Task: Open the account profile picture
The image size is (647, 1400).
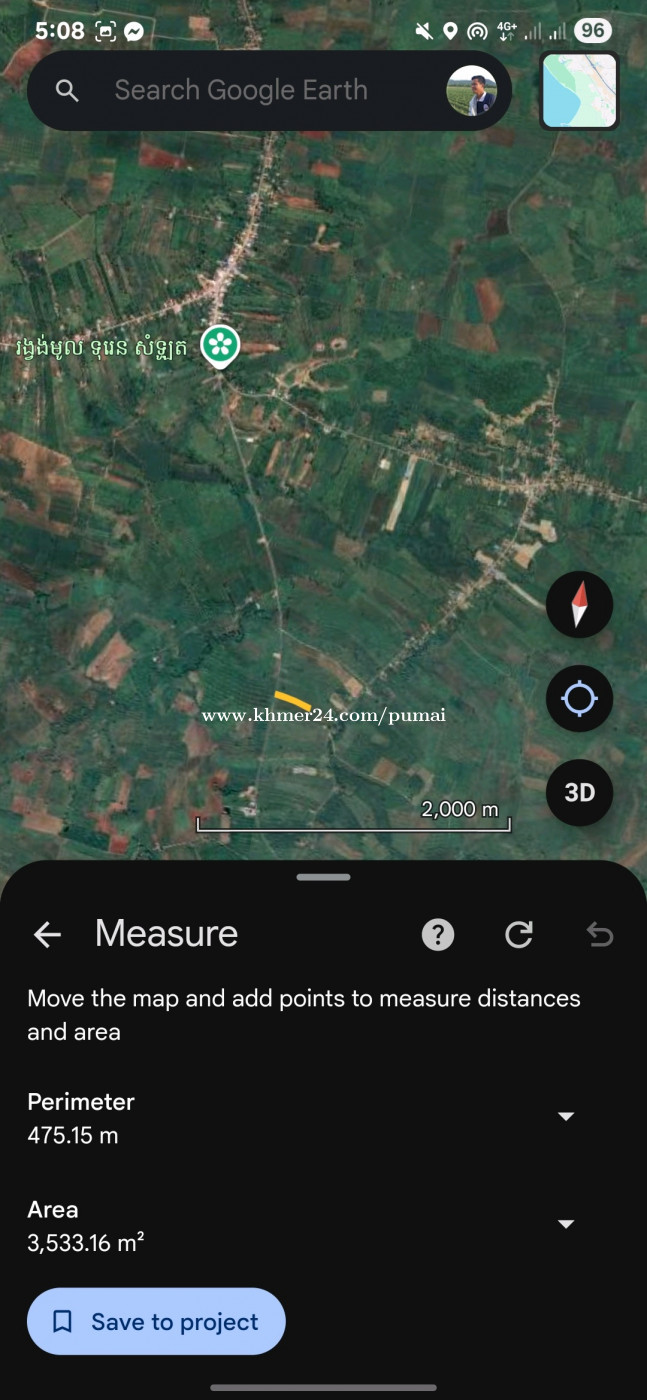Action: (x=471, y=91)
